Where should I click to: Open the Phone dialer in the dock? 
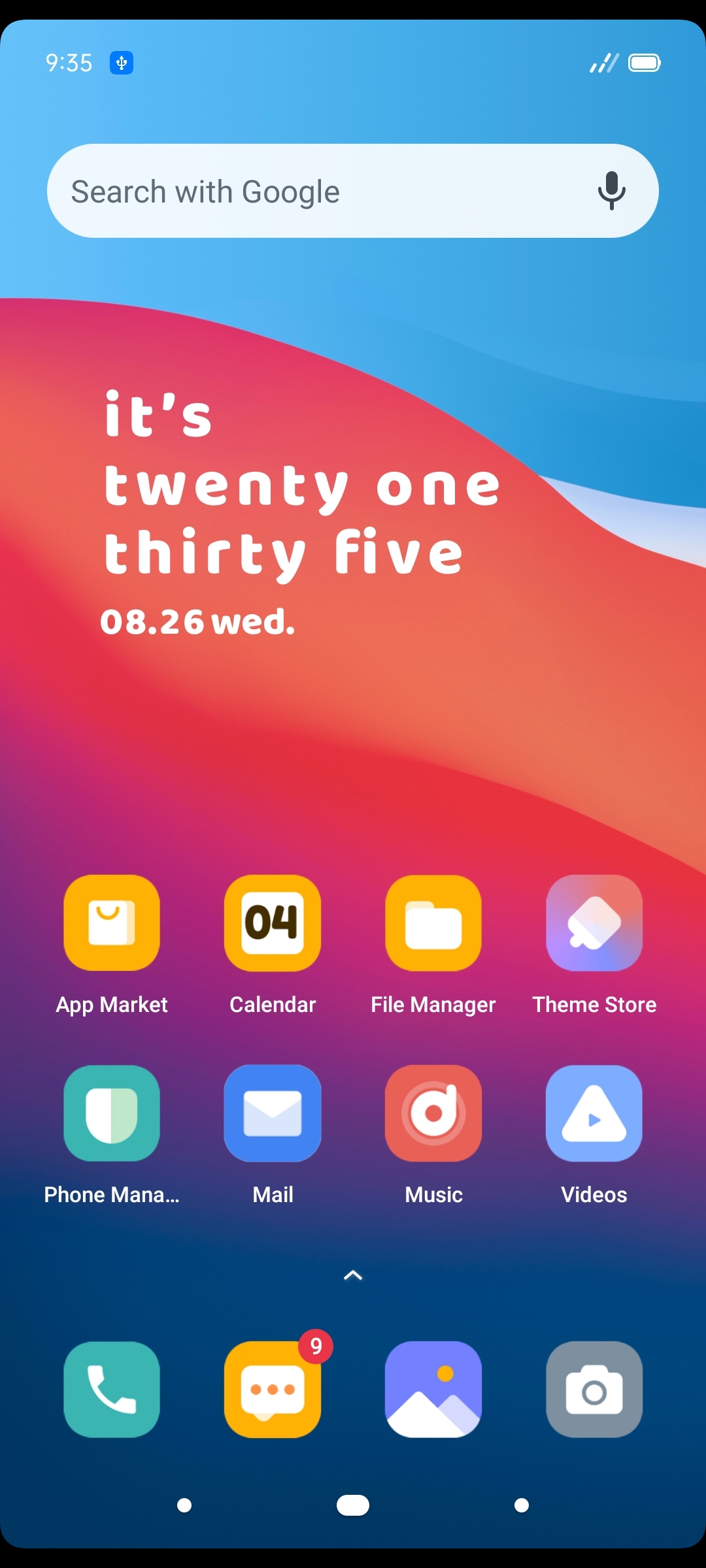coord(112,1390)
